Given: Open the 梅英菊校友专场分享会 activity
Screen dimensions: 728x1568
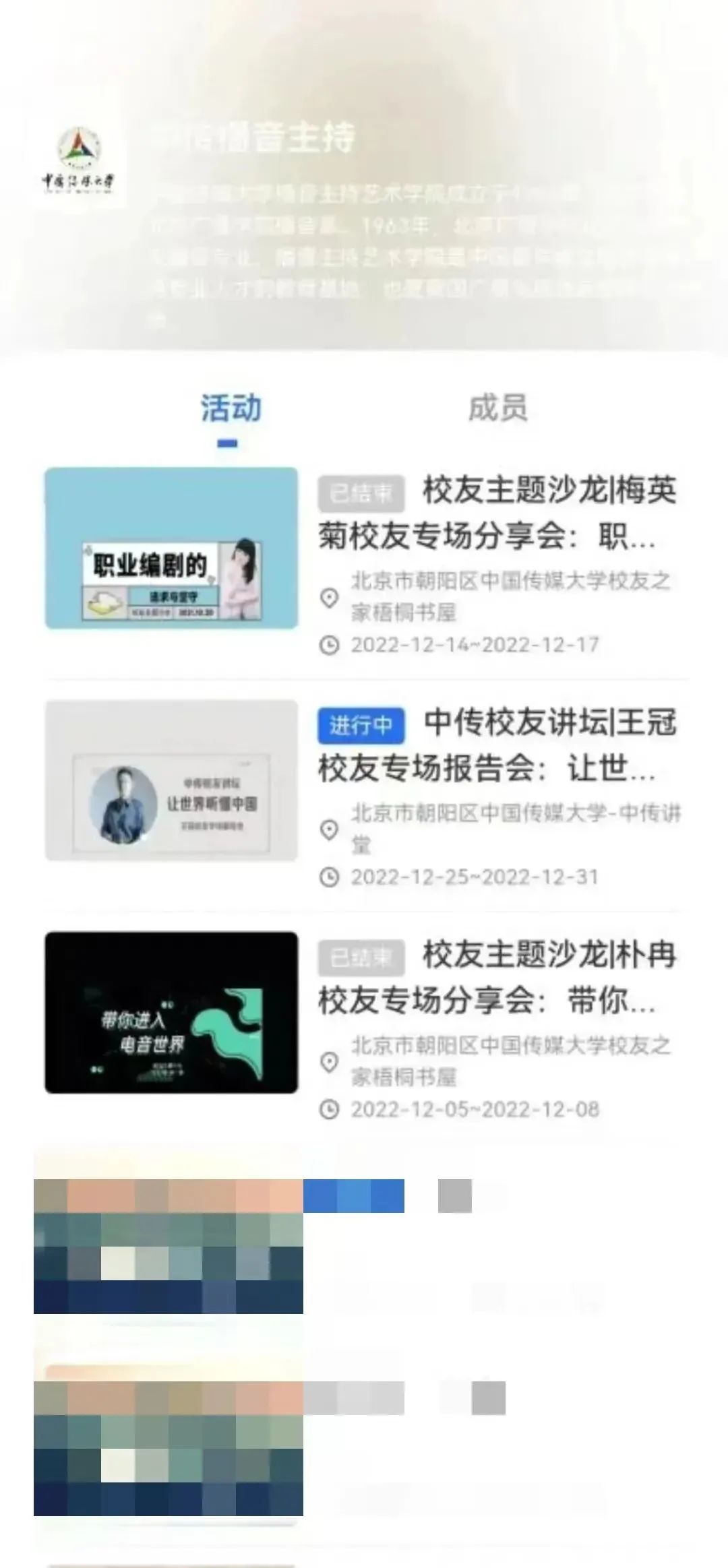Looking at the screenshot, I should [x=497, y=513].
